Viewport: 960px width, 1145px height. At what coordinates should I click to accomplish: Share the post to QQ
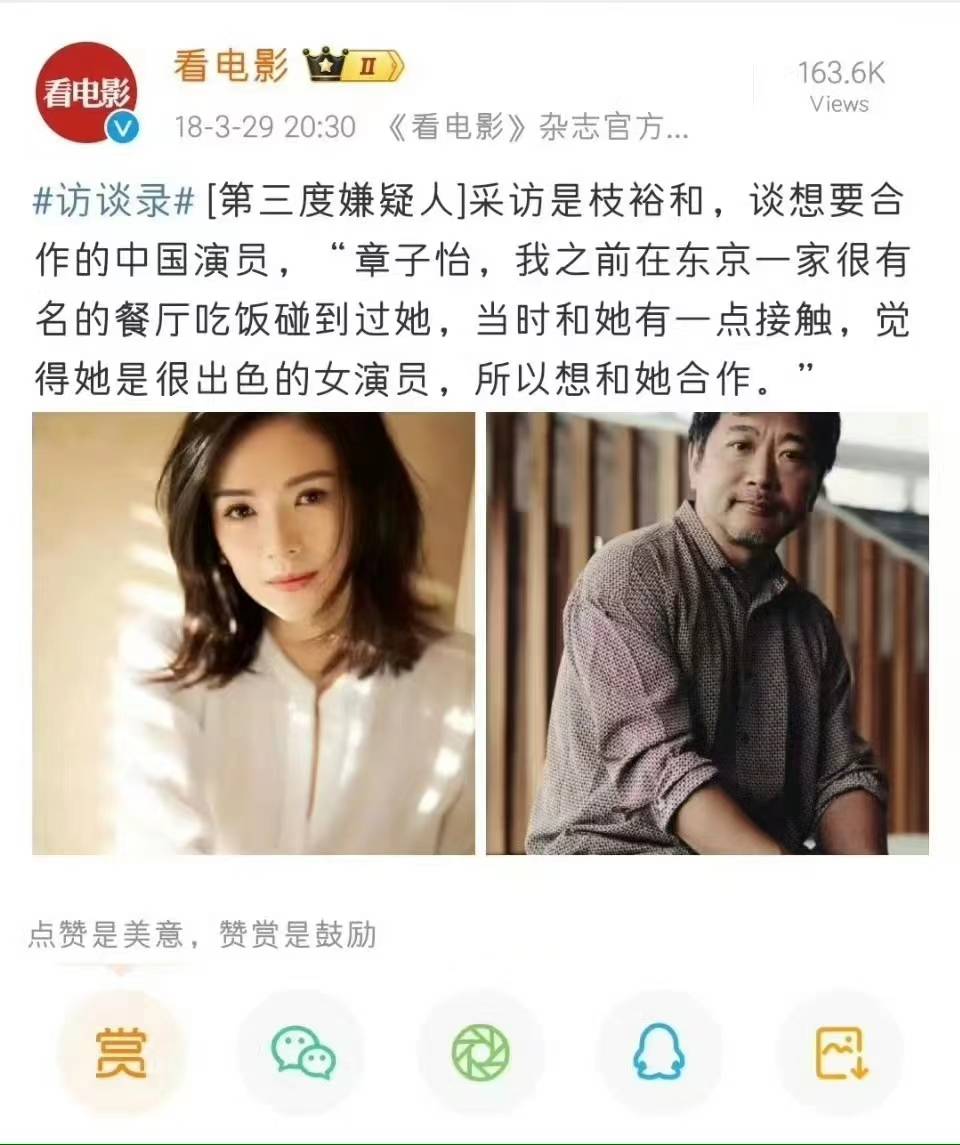coord(660,1052)
